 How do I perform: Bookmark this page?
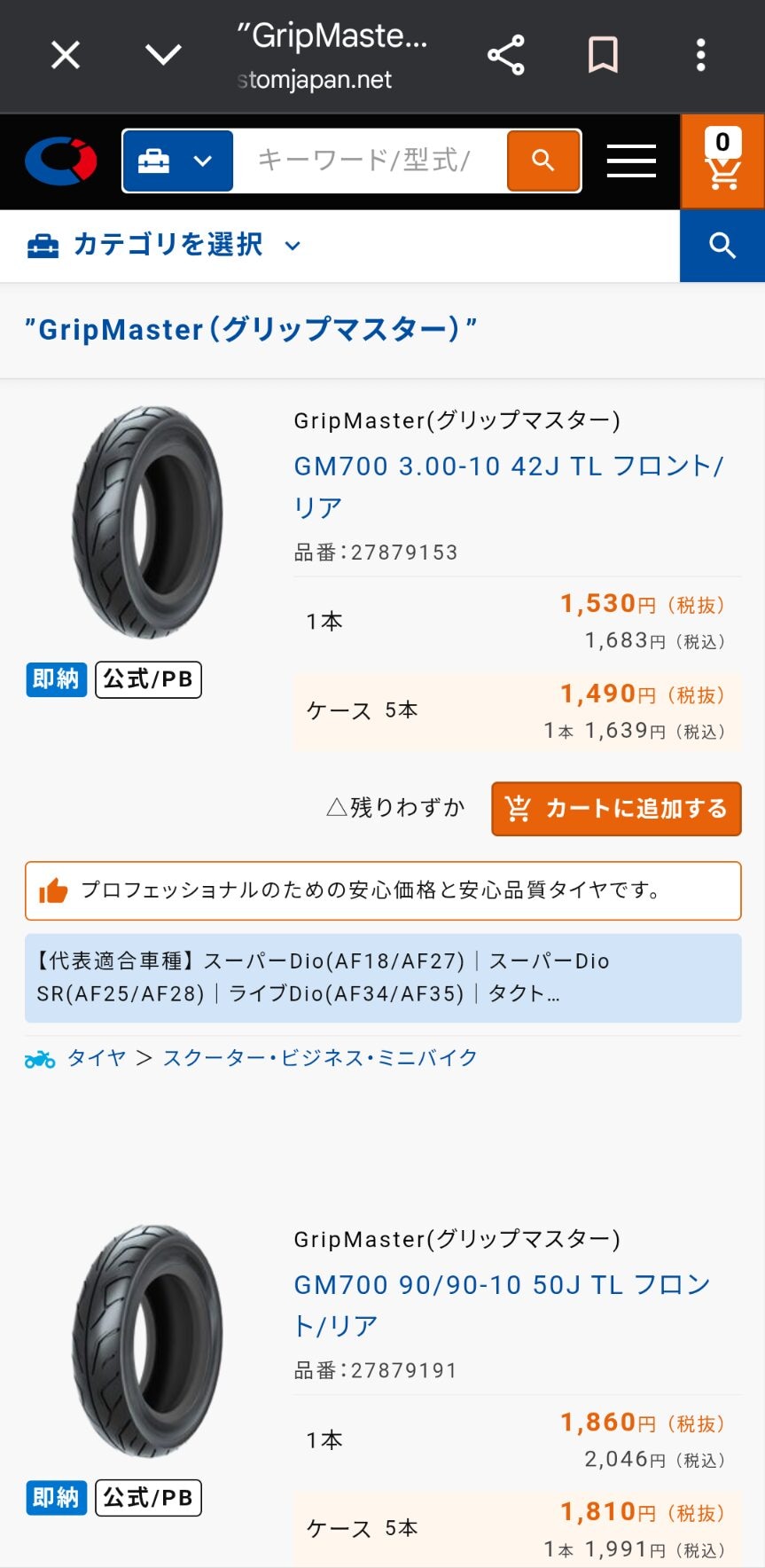click(603, 55)
